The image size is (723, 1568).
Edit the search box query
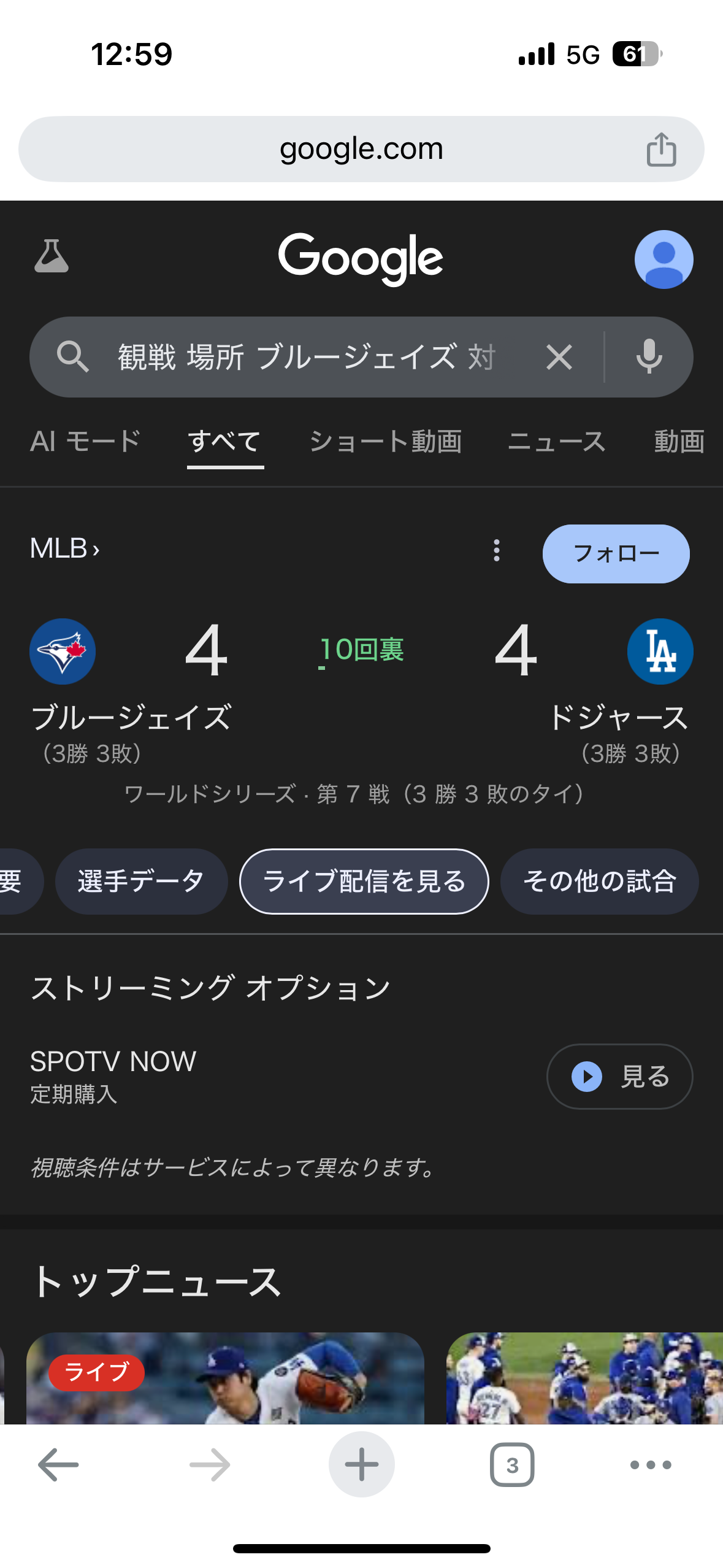(307, 357)
